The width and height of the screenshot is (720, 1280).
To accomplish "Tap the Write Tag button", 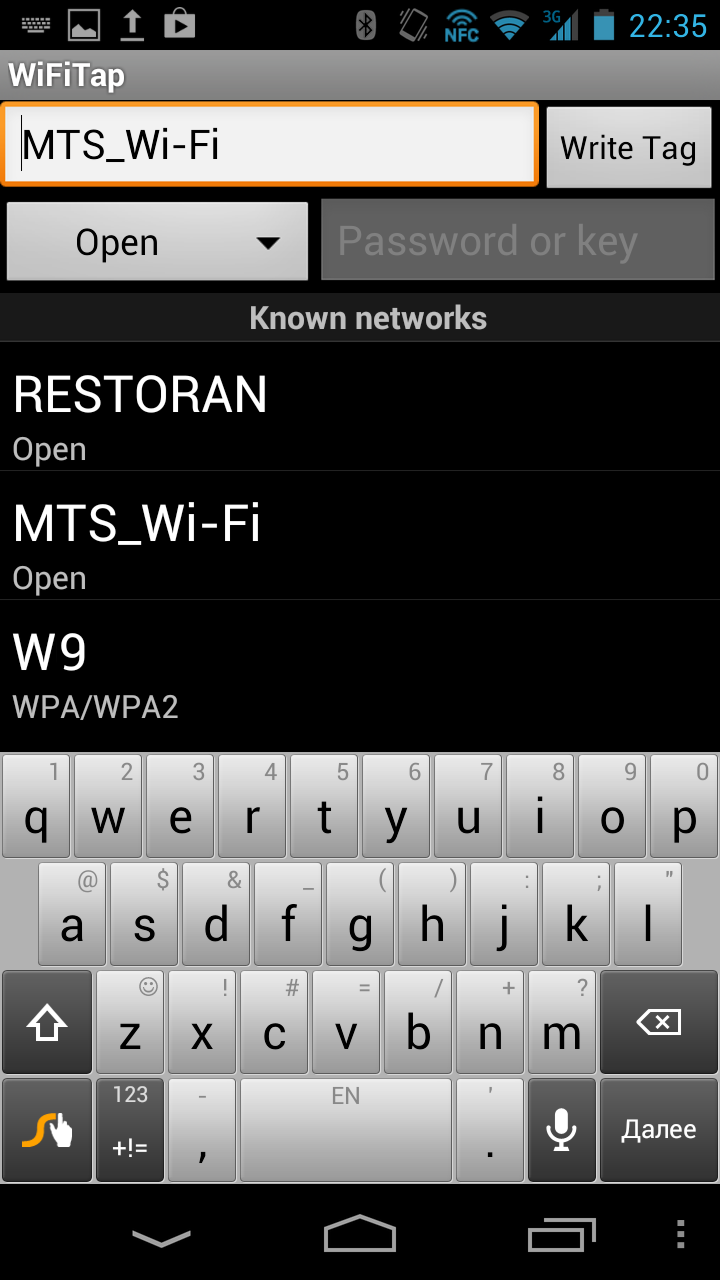I will (628, 148).
